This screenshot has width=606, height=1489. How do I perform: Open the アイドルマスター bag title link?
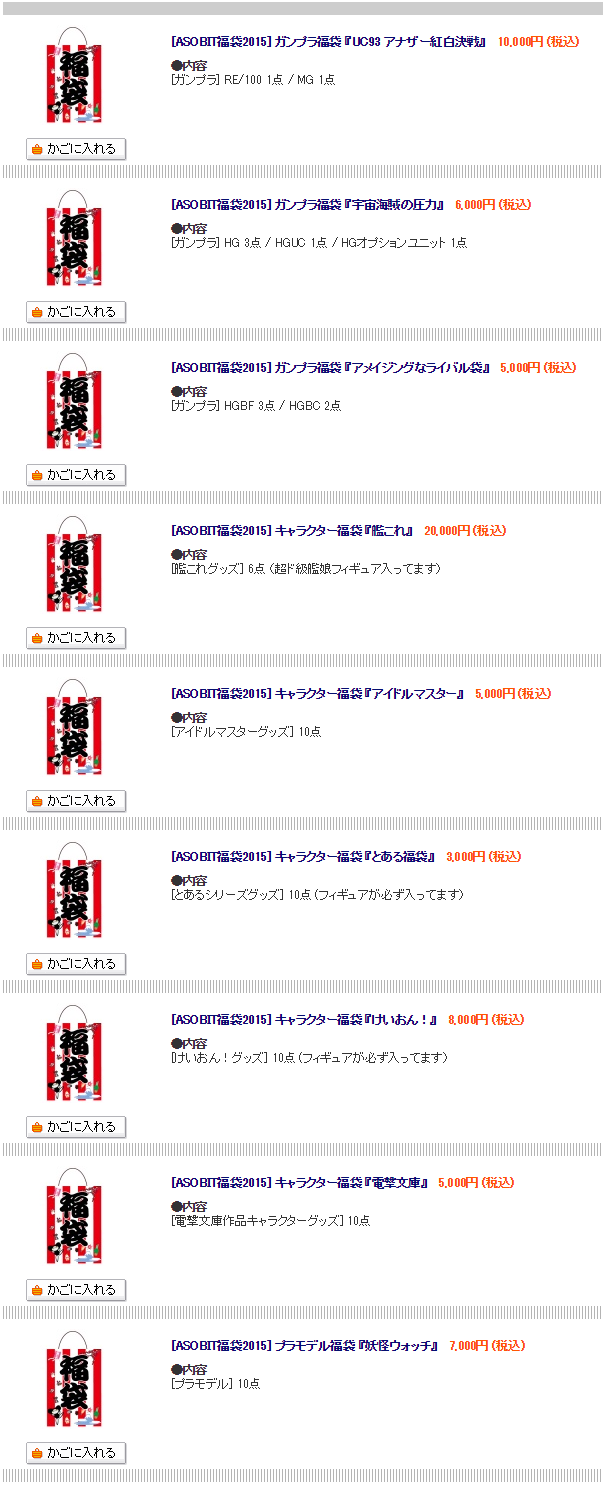click(318, 694)
